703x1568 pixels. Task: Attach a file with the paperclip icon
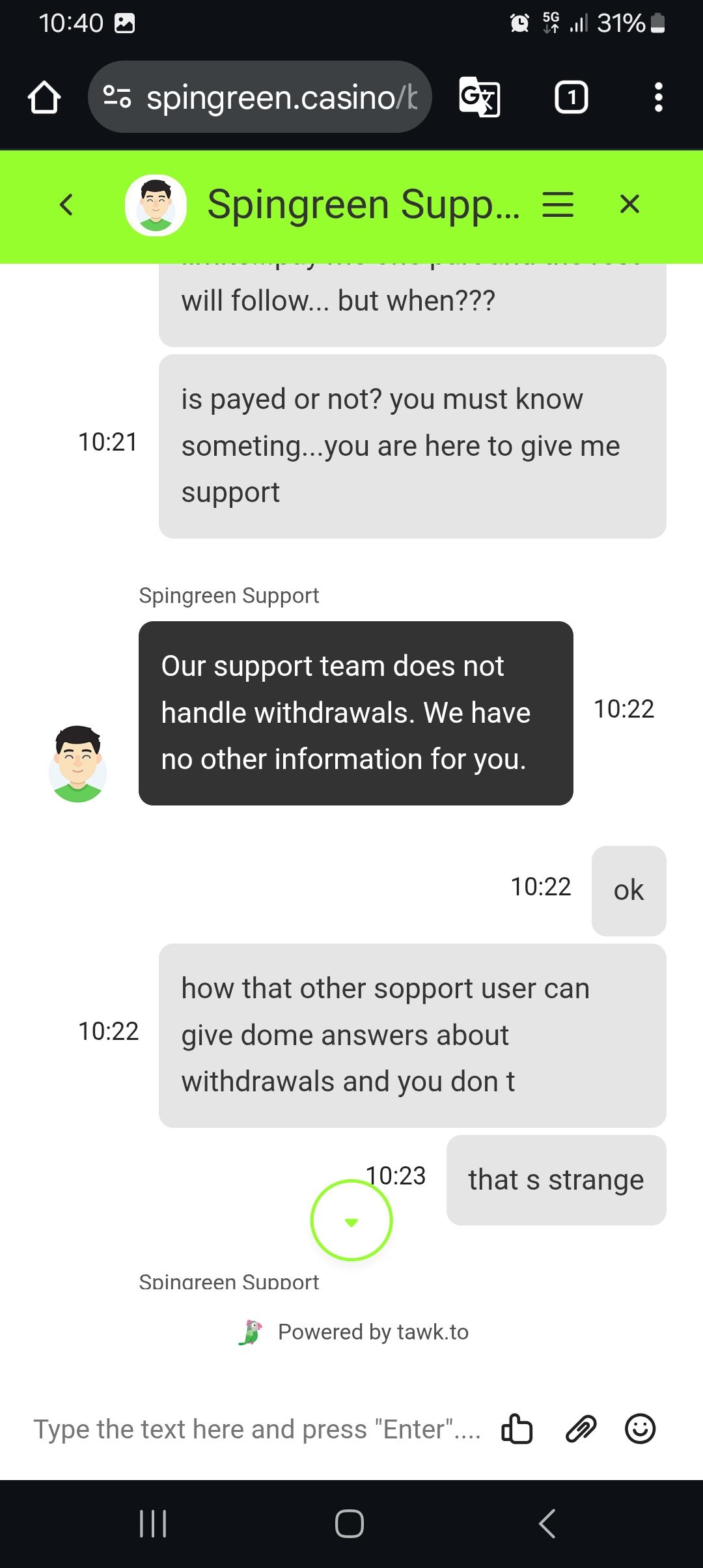(581, 1429)
